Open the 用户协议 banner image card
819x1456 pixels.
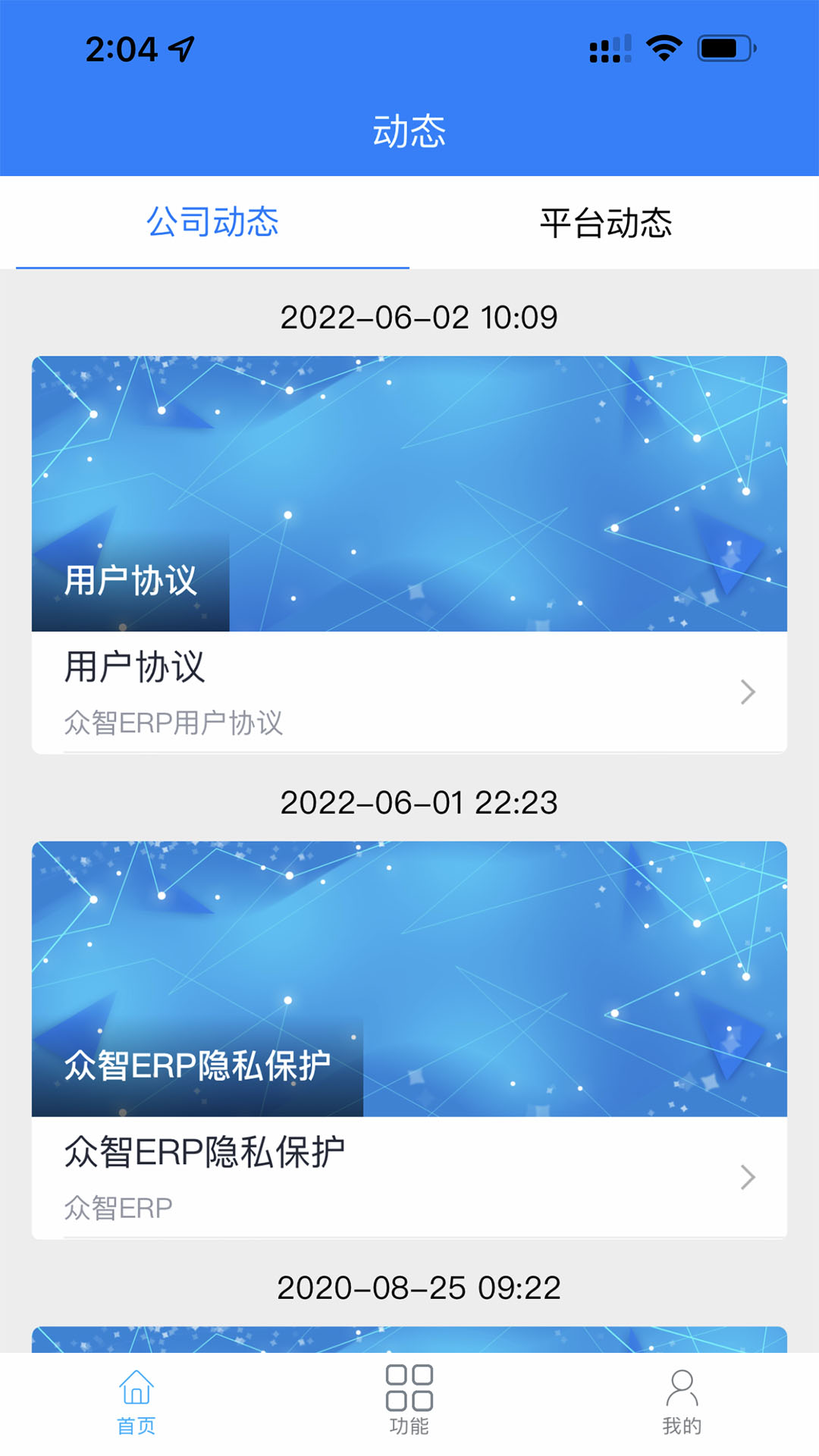click(409, 494)
